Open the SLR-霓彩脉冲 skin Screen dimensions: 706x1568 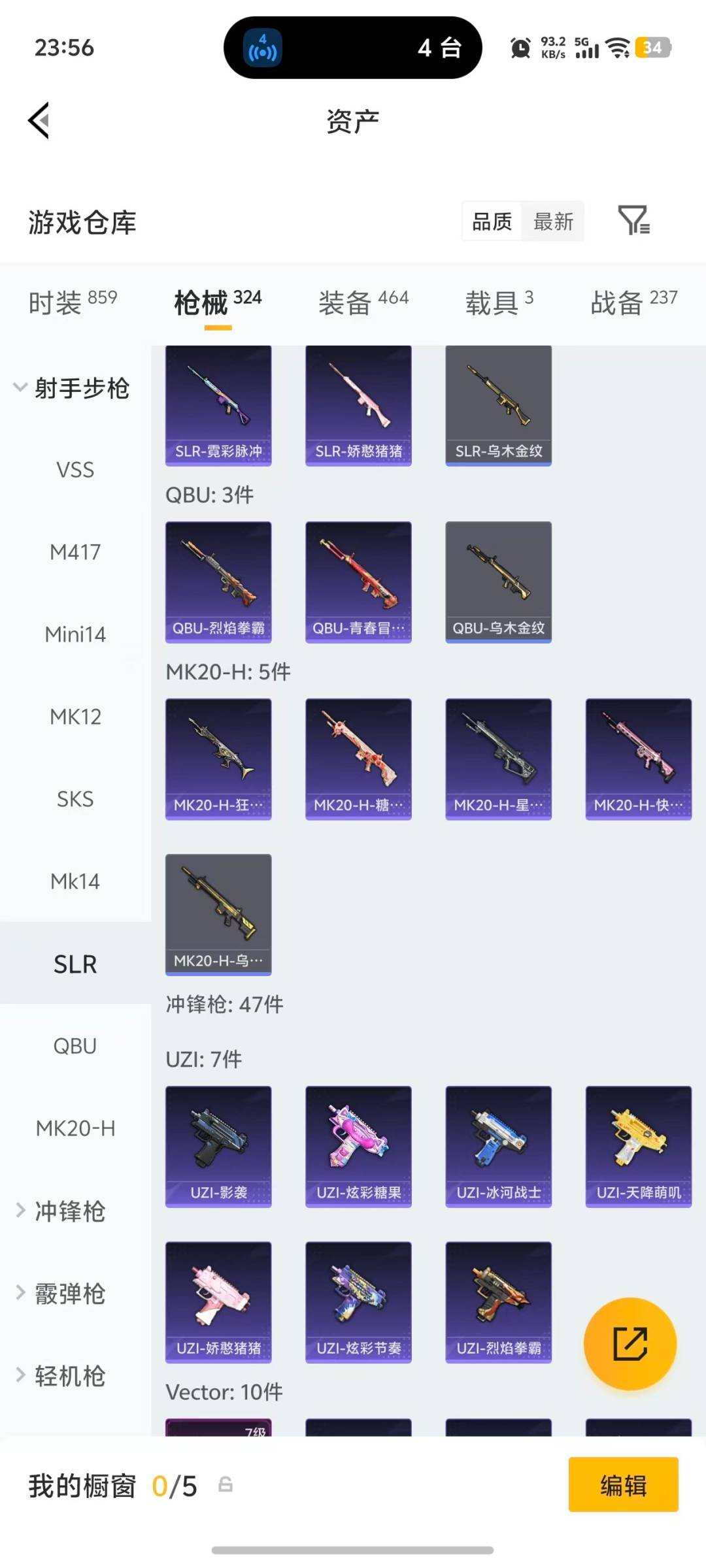coord(218,405)
